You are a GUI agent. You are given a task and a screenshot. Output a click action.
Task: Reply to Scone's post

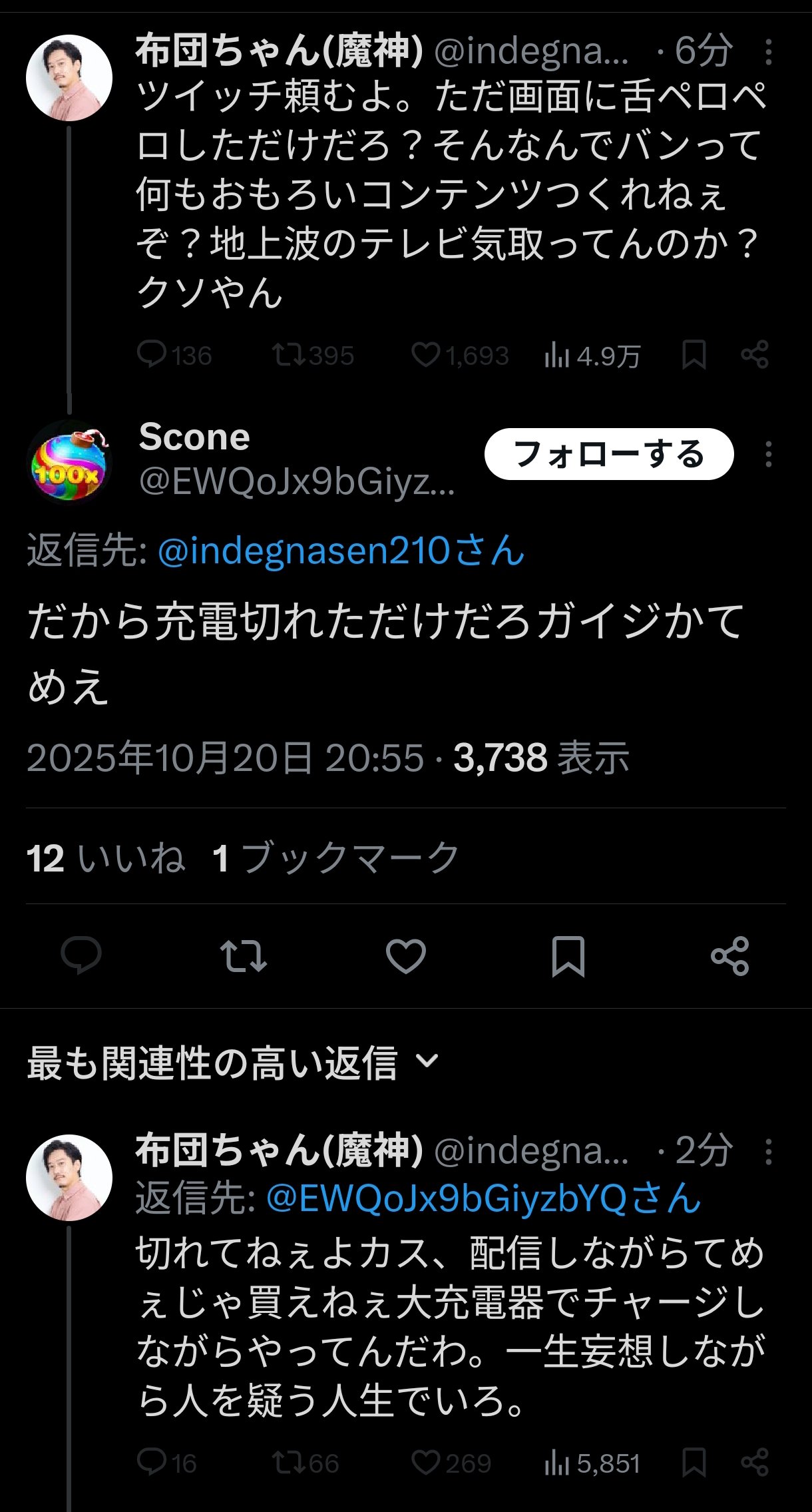81,955
